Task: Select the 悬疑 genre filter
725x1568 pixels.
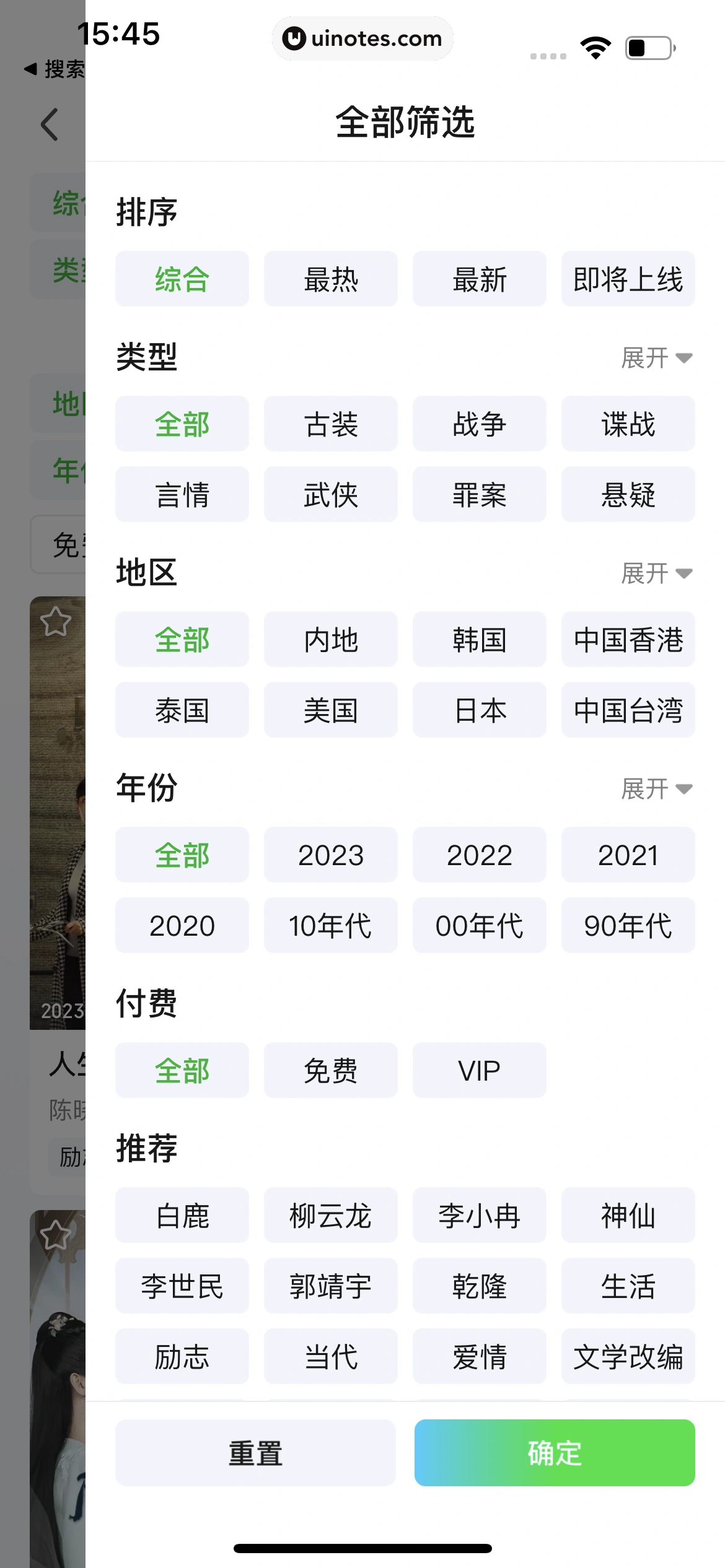Action: [628, 494]
